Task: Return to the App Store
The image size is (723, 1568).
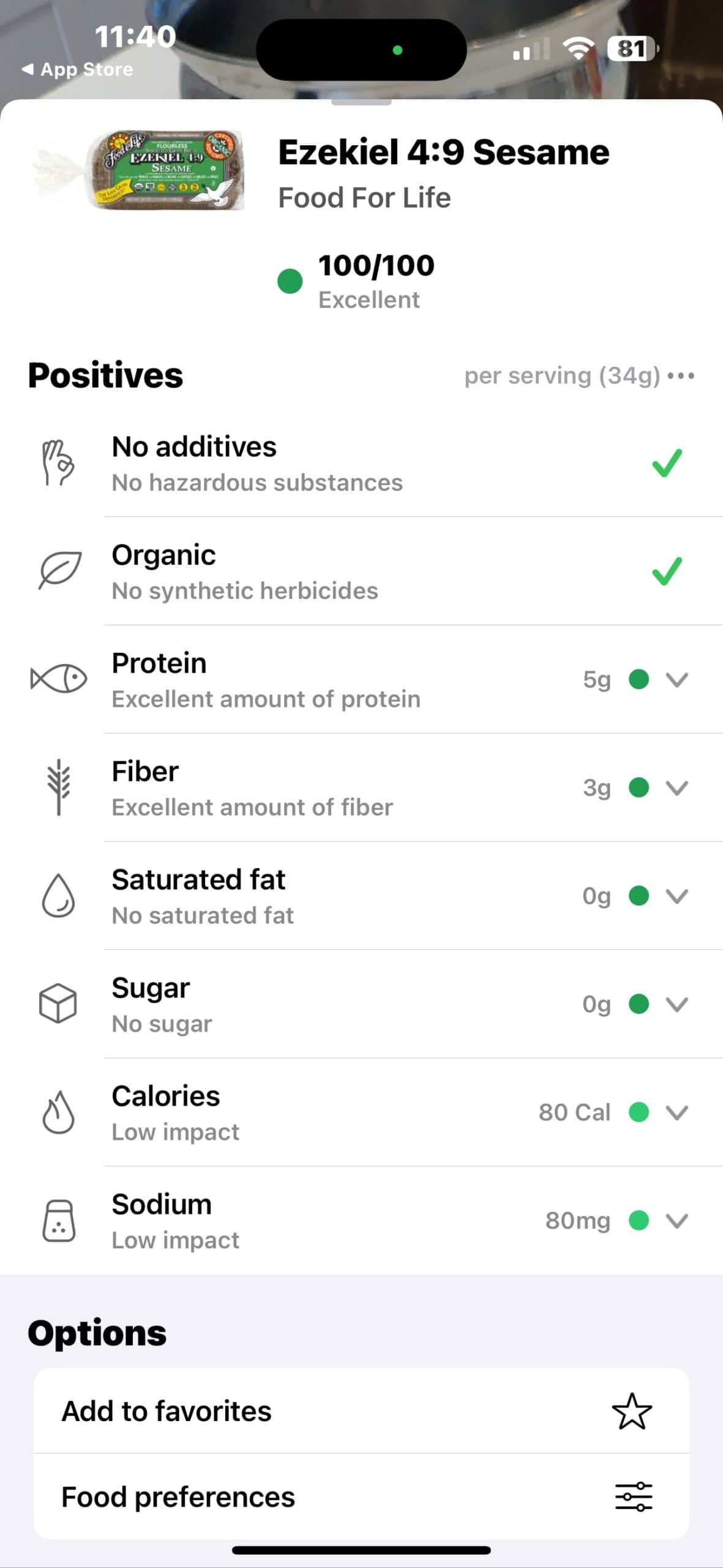Action: tap(77, 70)
